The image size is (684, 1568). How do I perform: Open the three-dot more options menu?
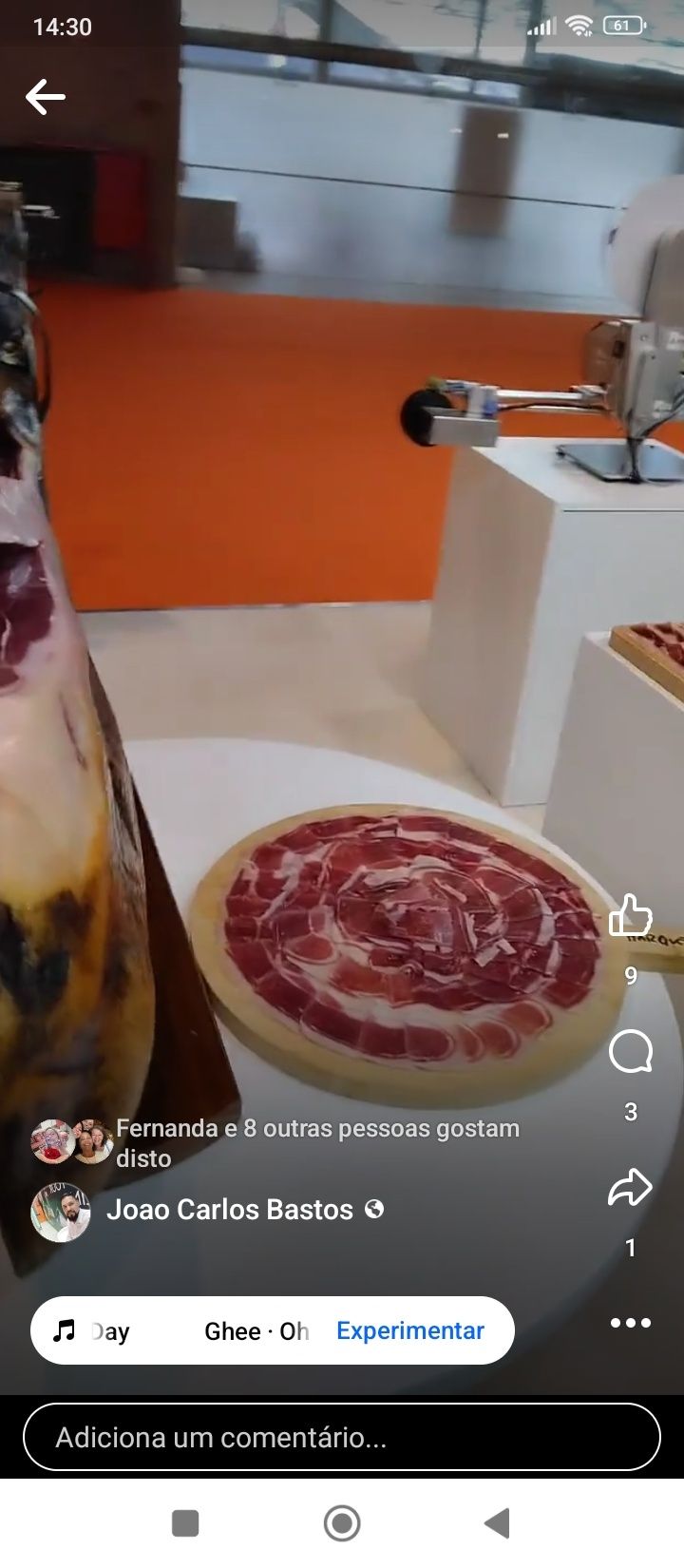point(631,1323)
